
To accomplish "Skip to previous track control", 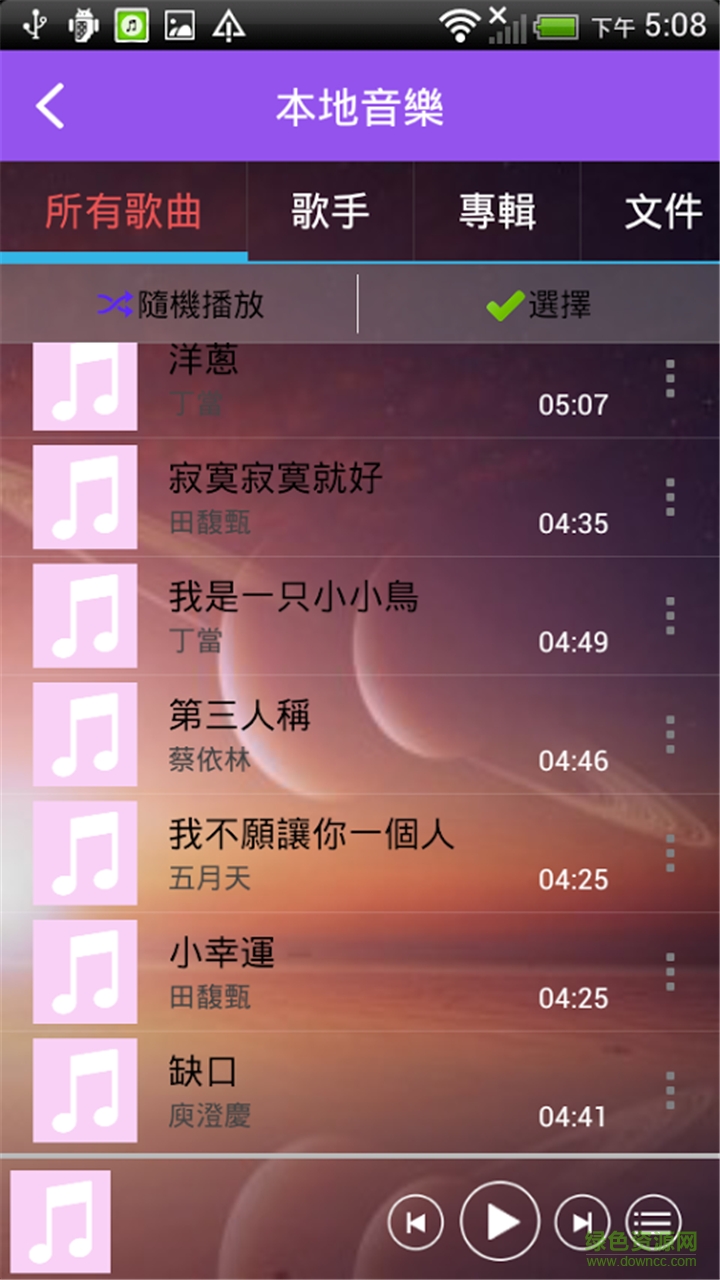I will [x=415, y=1221].
